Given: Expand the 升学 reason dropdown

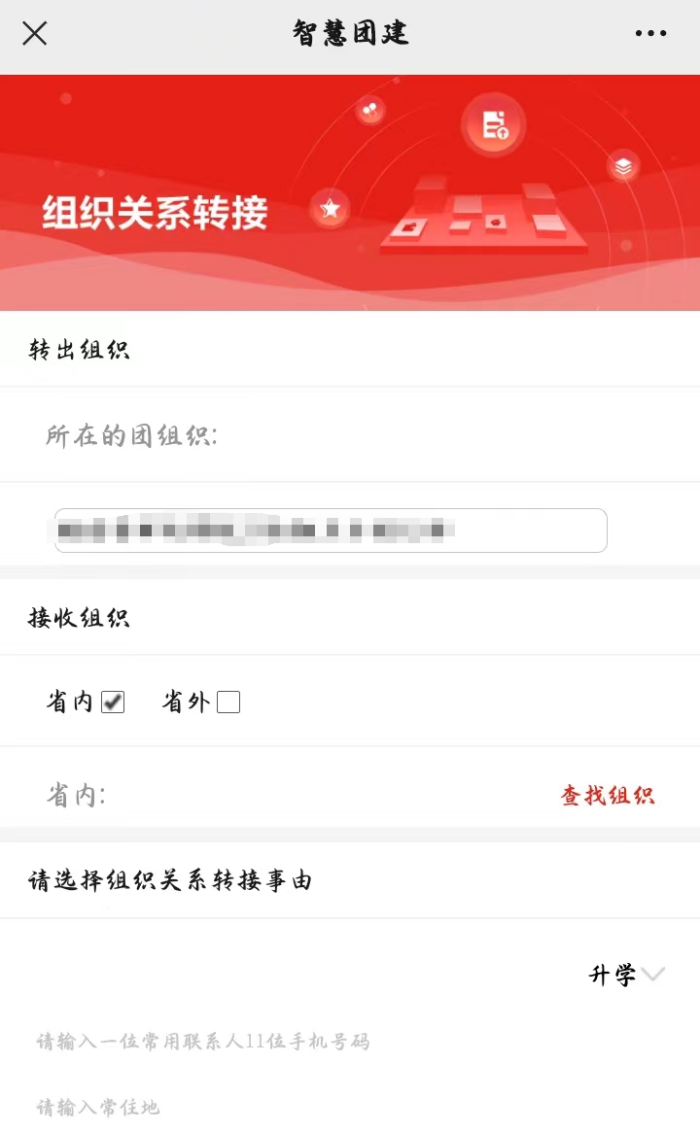Looking at the screenshot, I should point(626,975).
